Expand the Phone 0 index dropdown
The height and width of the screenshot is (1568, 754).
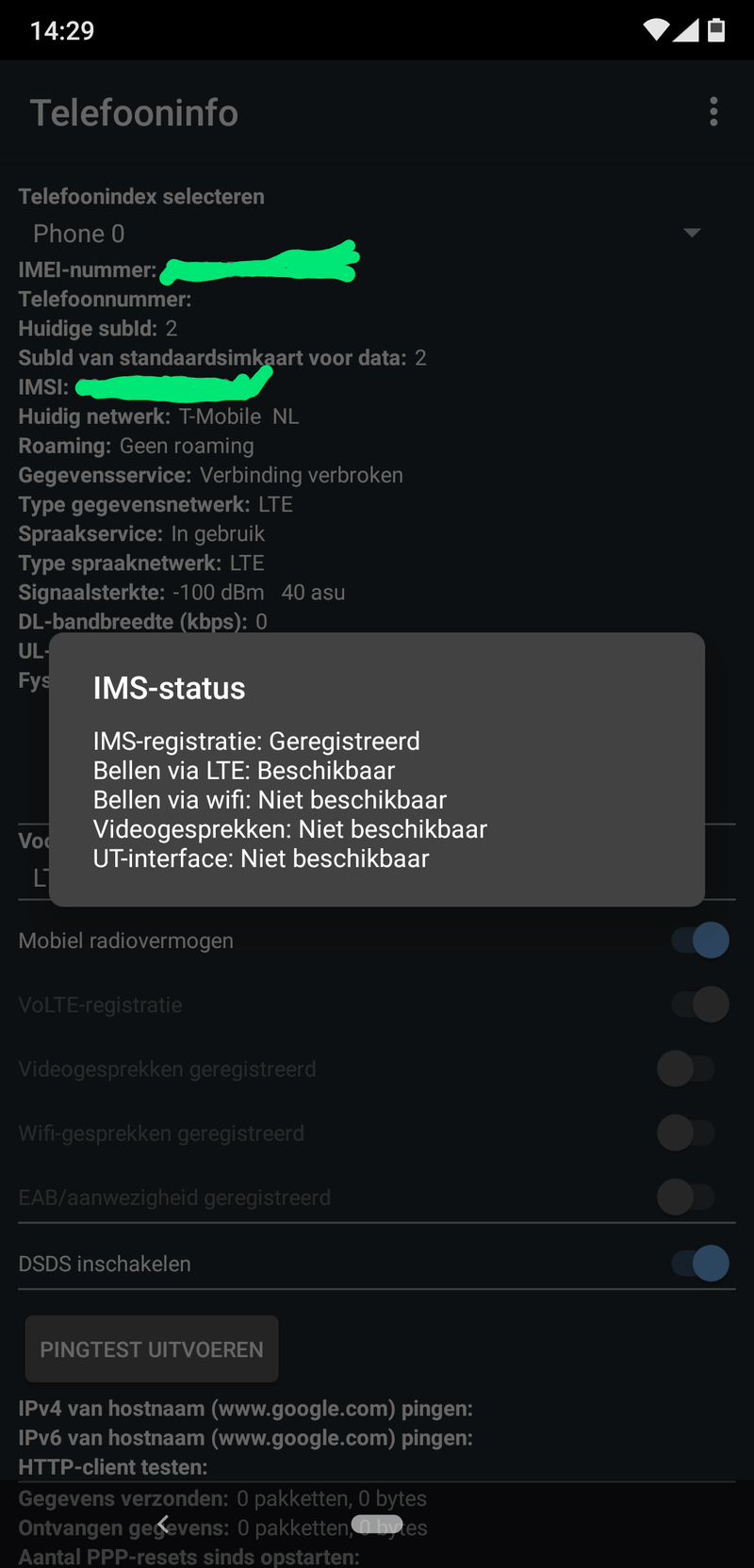691,233
